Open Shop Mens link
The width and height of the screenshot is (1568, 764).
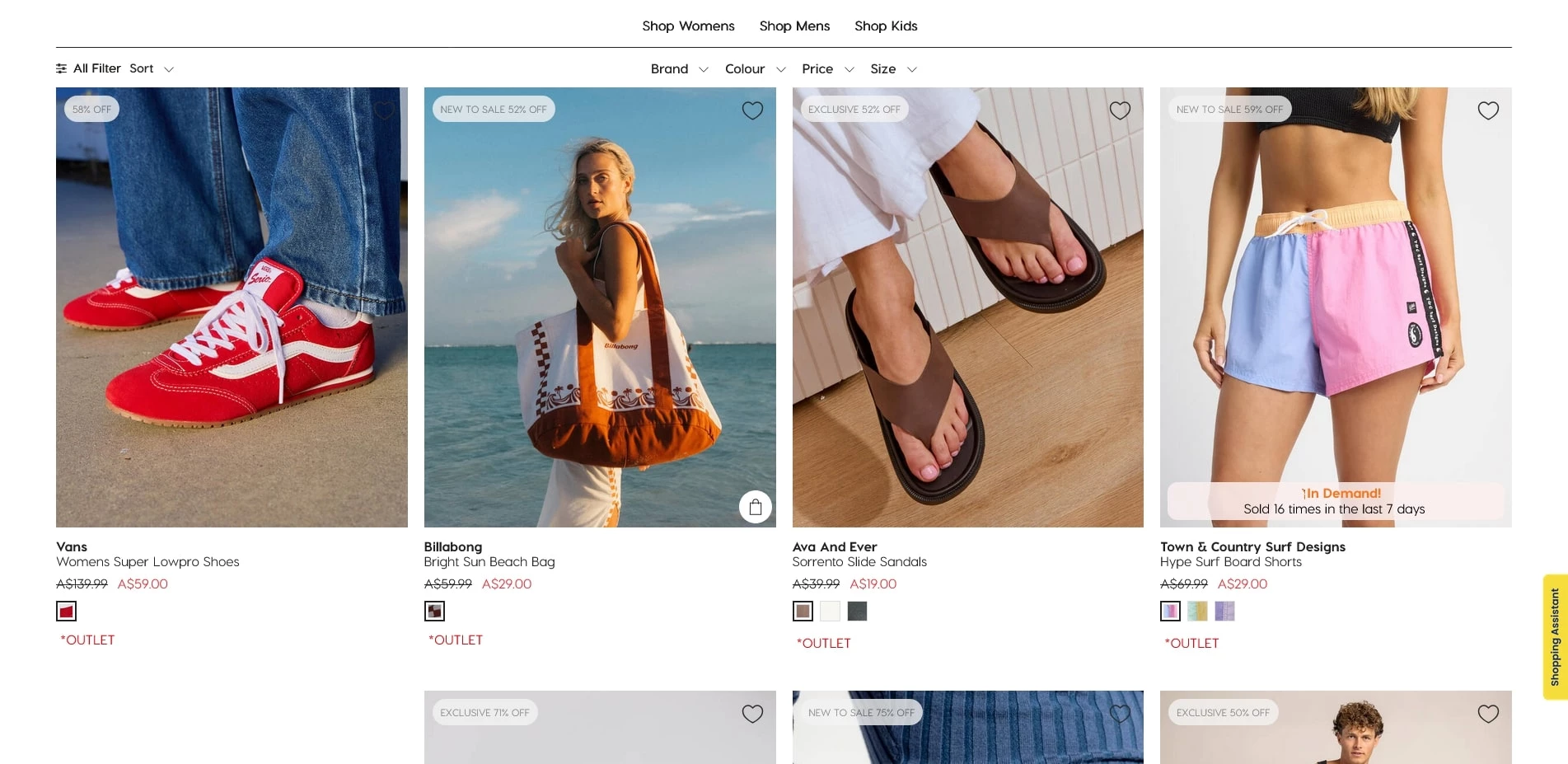coord(794,26)
